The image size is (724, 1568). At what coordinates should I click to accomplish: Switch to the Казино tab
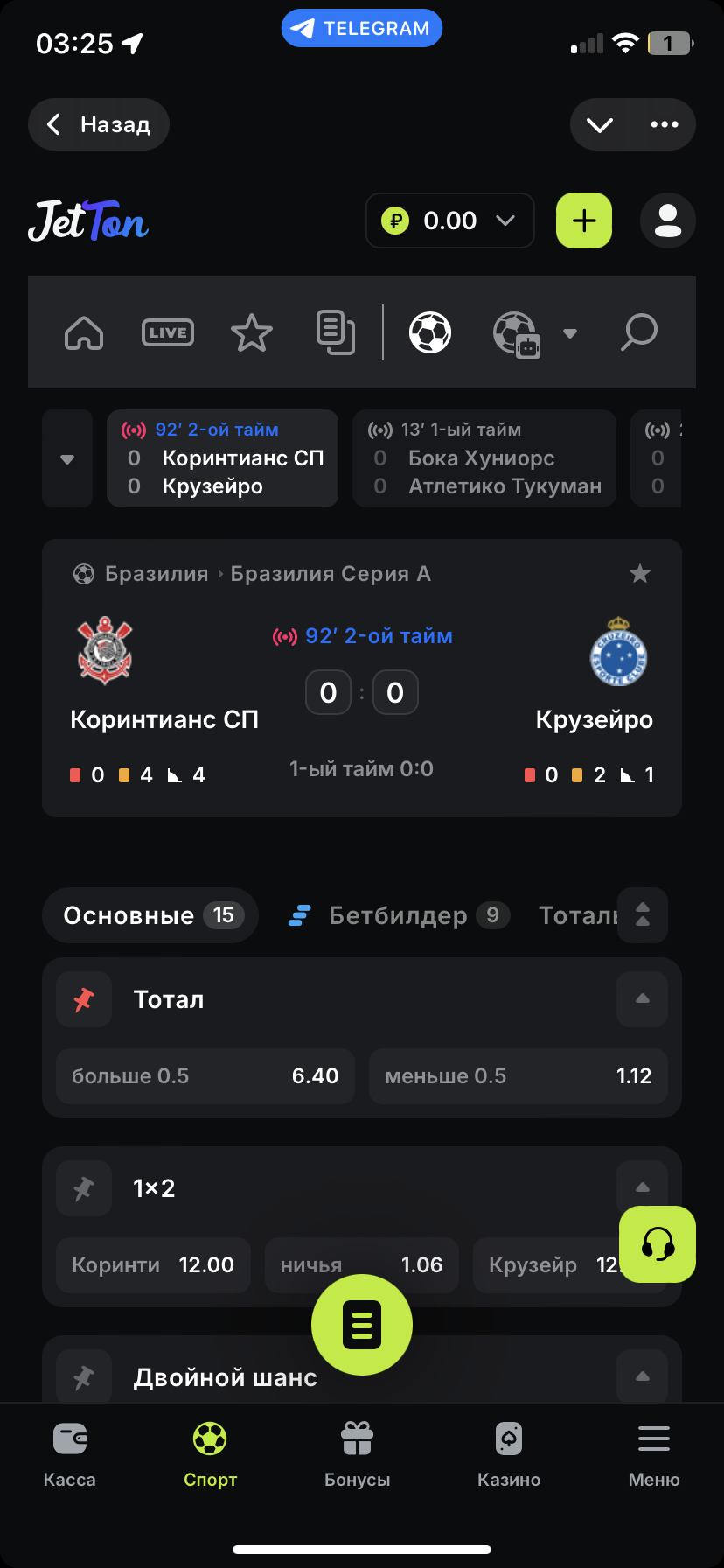(509, 1456)
